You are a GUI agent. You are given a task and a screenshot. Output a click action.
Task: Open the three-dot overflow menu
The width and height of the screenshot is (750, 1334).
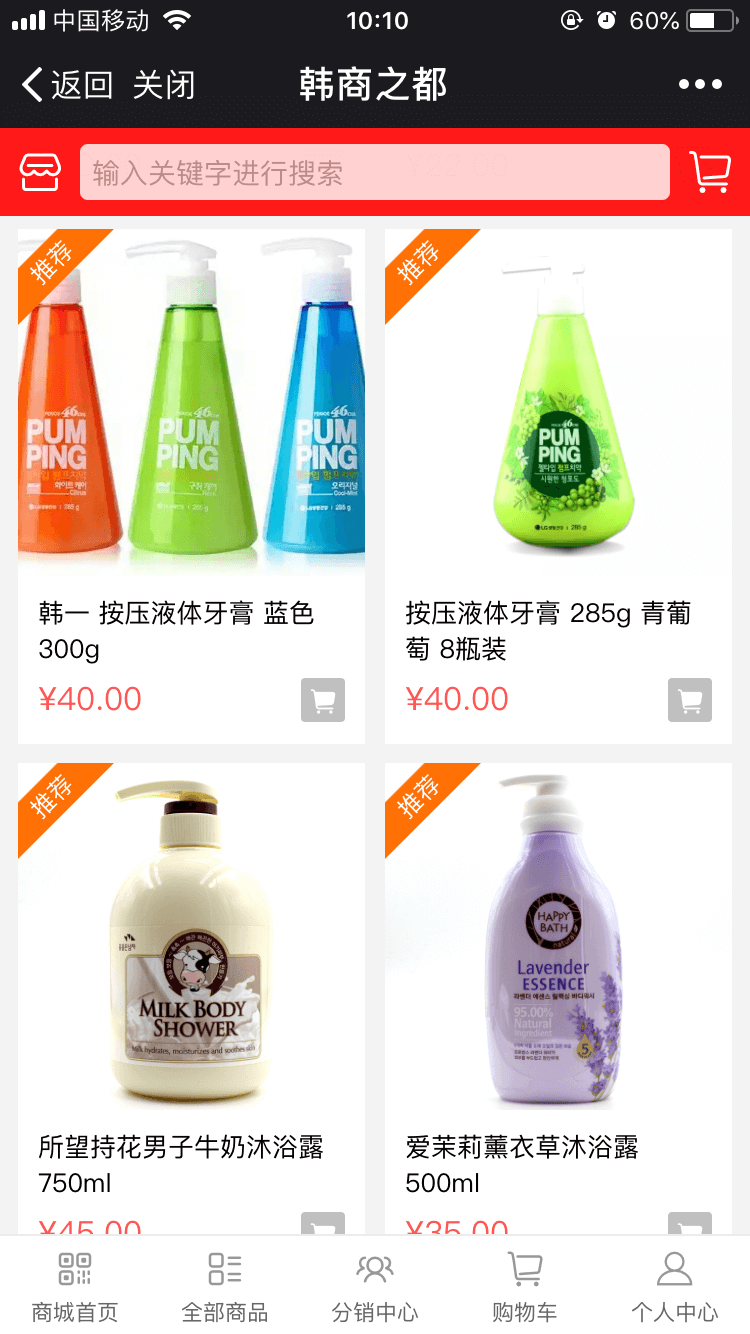coord(699,85)
